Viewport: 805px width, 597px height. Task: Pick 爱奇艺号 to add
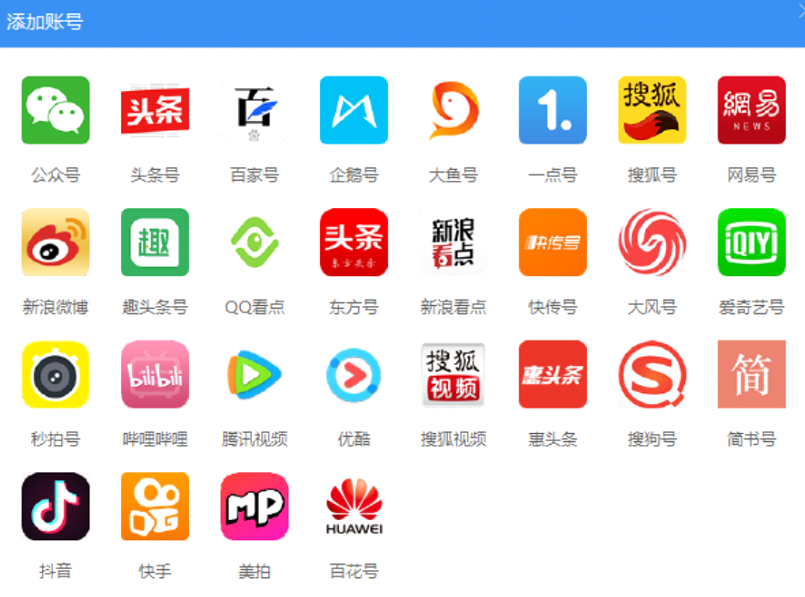[x=751, y=242]
